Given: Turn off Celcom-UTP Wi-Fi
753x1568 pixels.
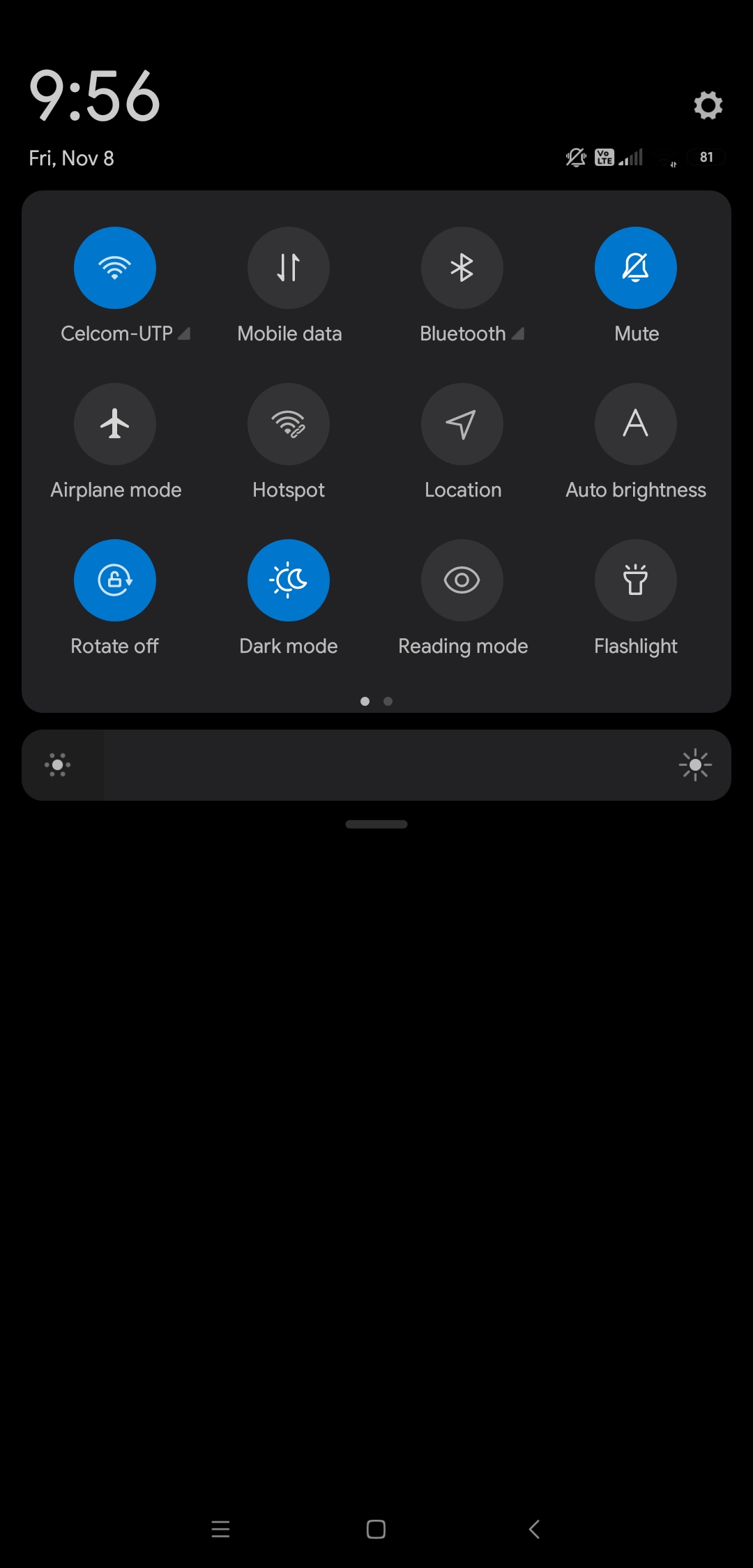Looking at the screenshot, I should [115, 268].
